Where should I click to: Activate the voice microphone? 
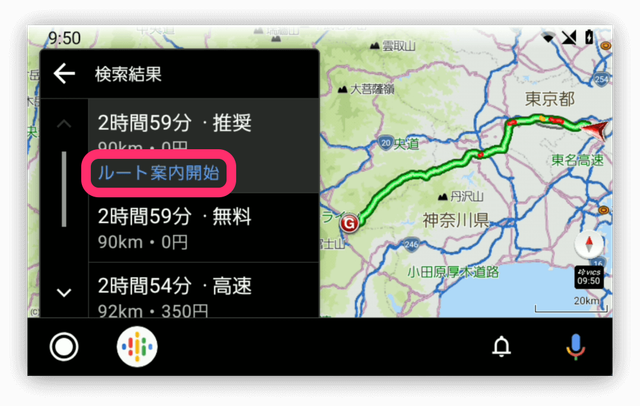(575, 347)
